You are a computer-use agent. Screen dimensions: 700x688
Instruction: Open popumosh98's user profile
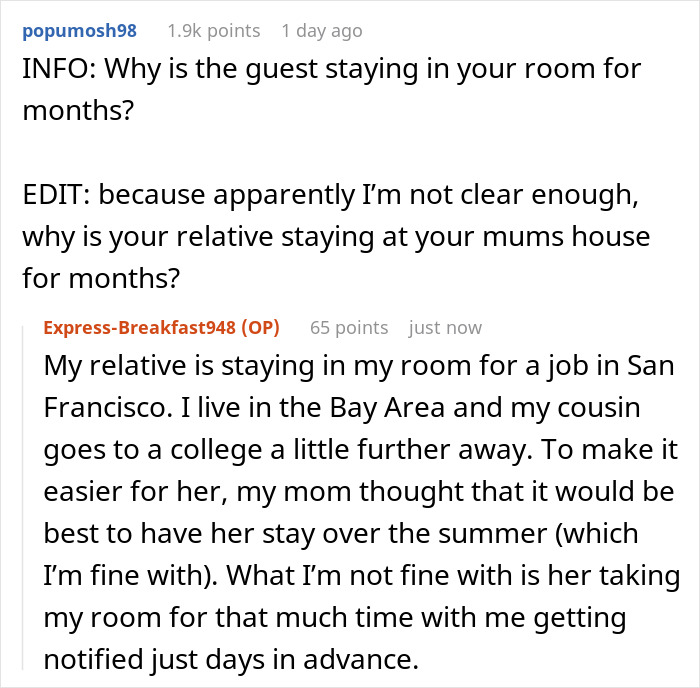pos(78,31)
